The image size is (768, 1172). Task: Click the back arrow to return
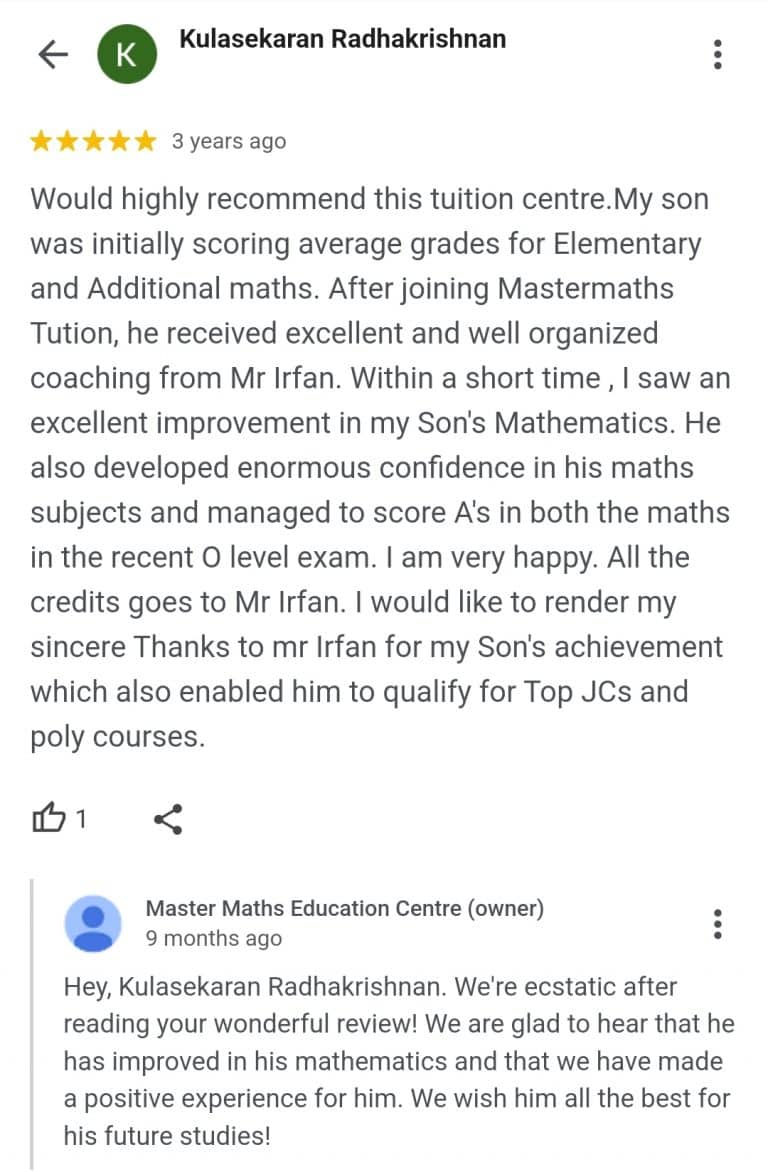pos(51,55)
